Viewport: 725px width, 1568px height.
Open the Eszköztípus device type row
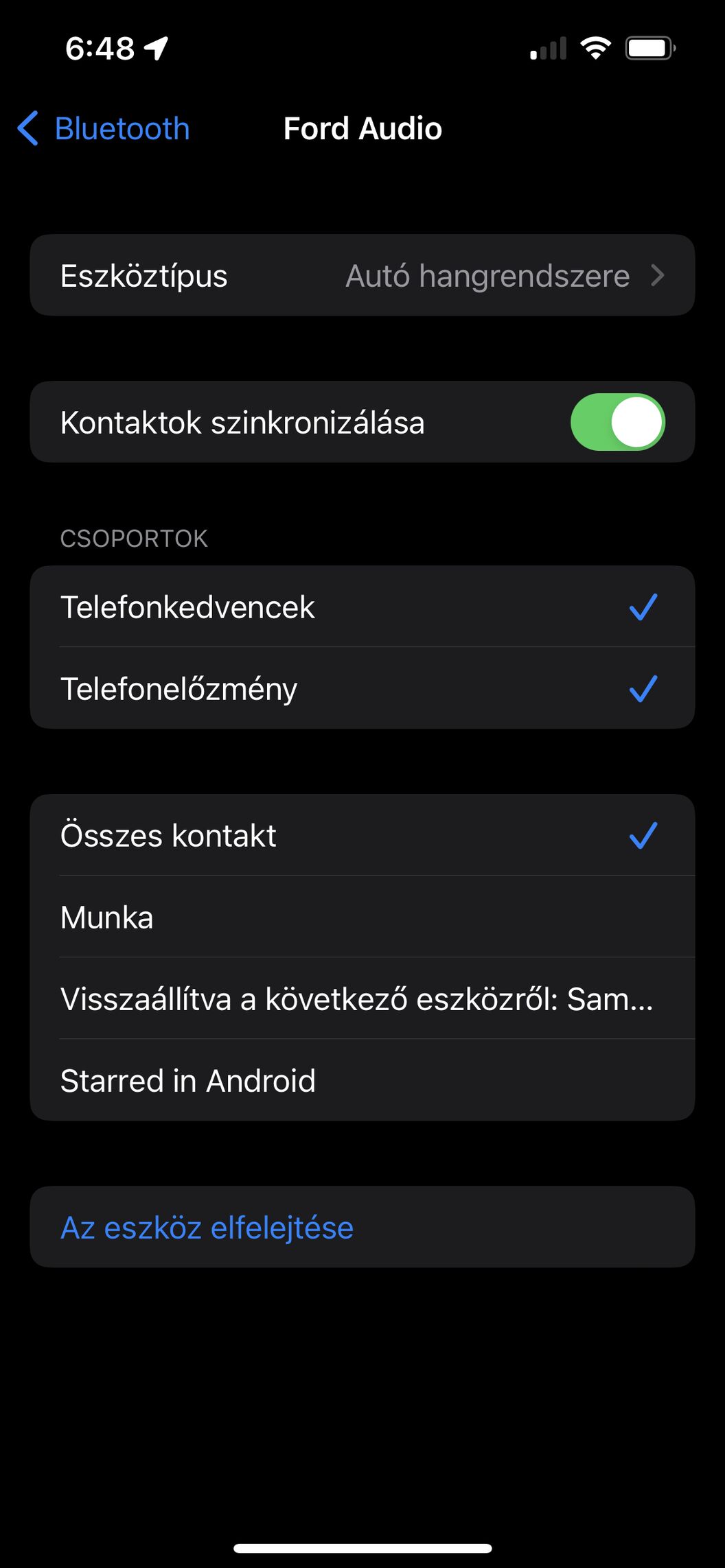[362, 275]
